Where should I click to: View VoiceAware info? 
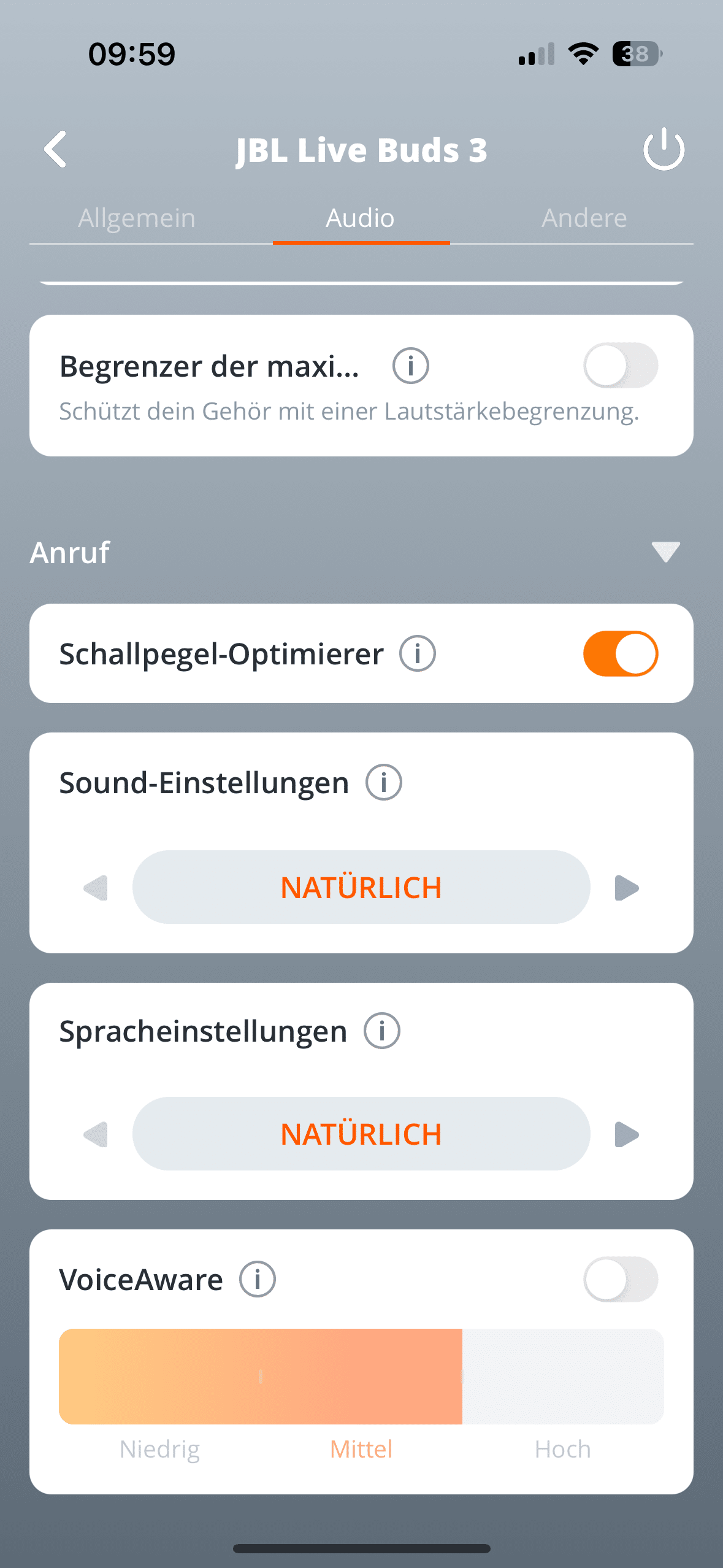258,1280
